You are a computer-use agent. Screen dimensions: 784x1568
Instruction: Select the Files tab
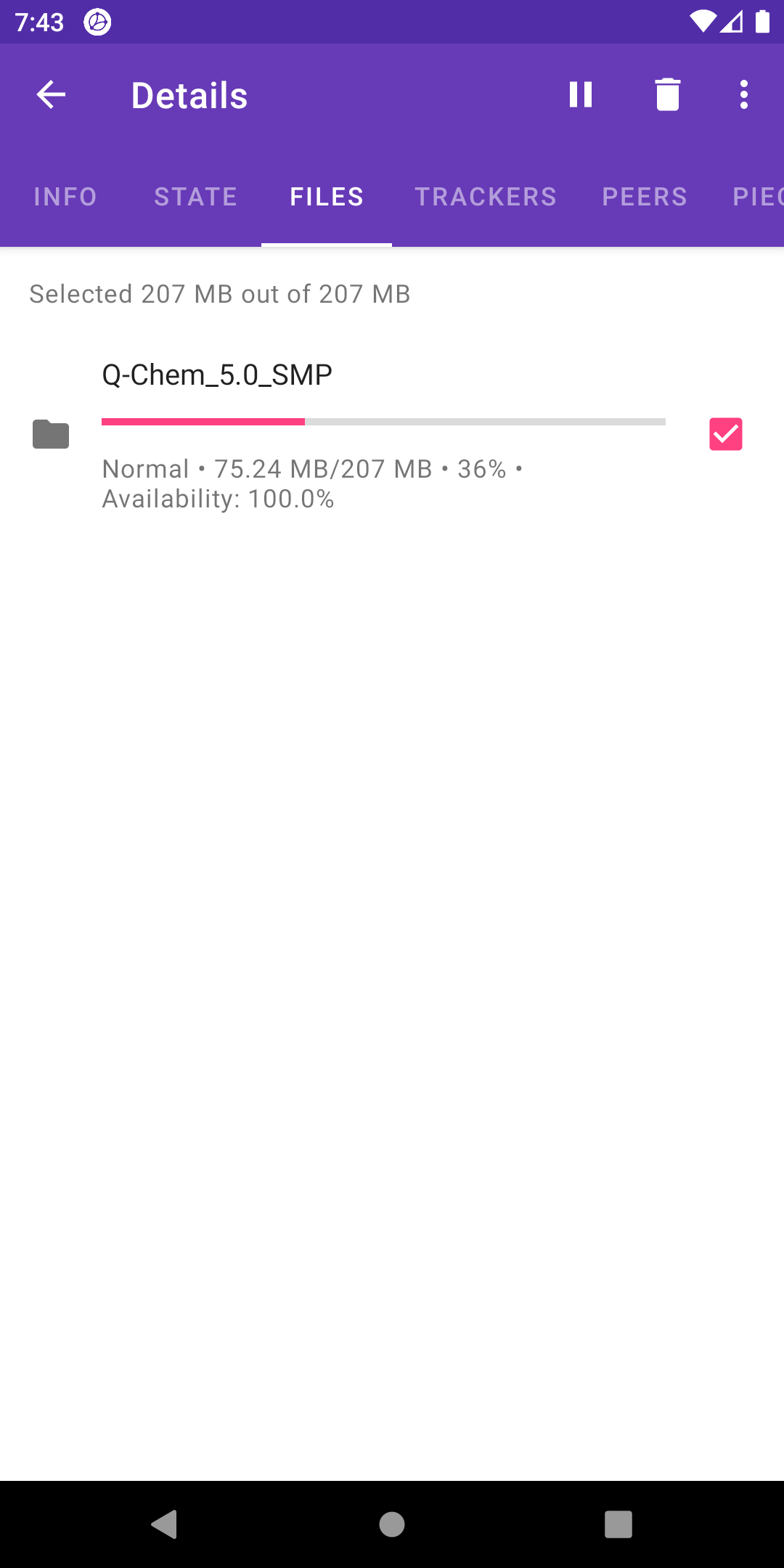(327, 197)
